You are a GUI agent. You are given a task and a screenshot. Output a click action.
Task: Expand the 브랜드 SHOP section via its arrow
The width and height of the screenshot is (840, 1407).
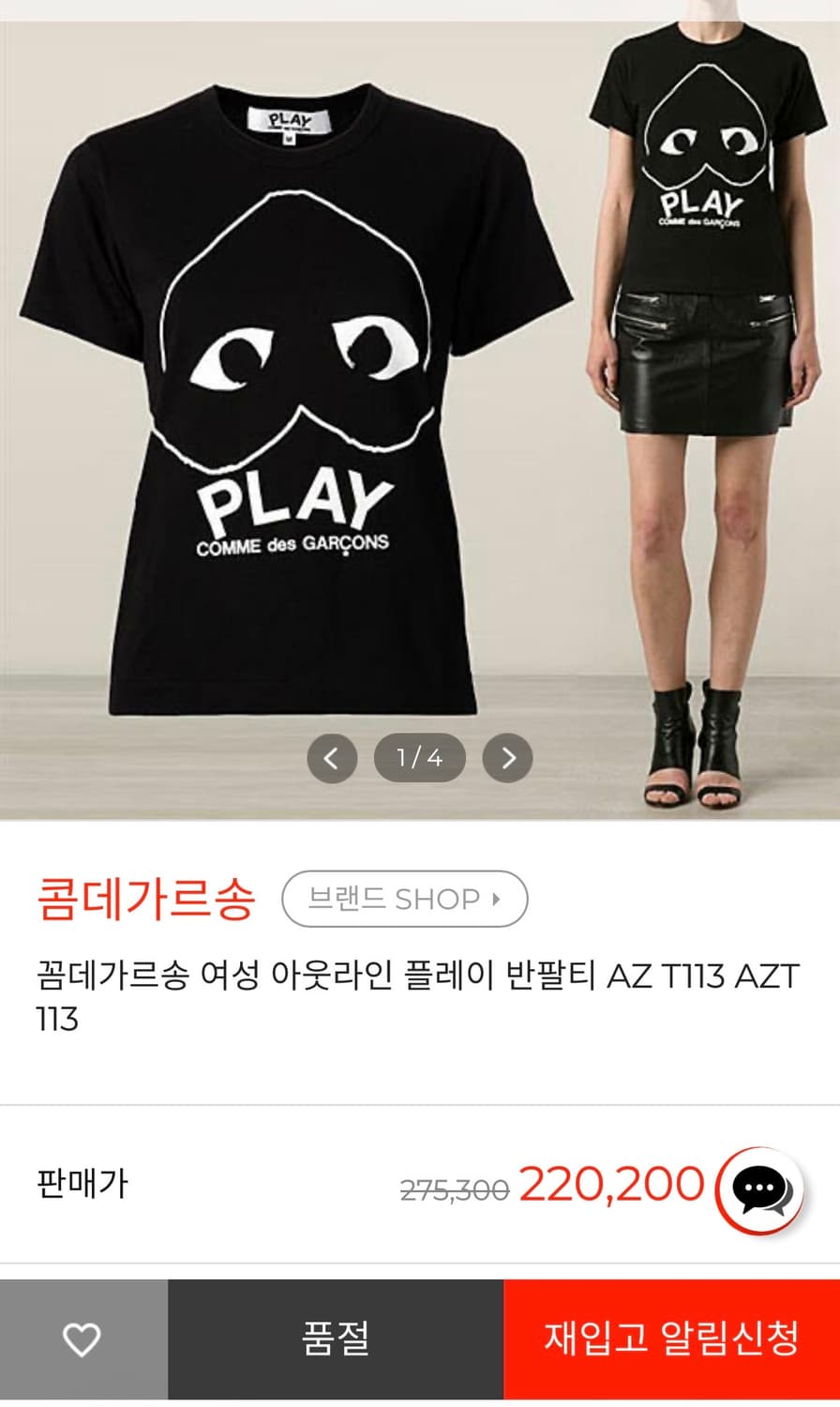498,899
